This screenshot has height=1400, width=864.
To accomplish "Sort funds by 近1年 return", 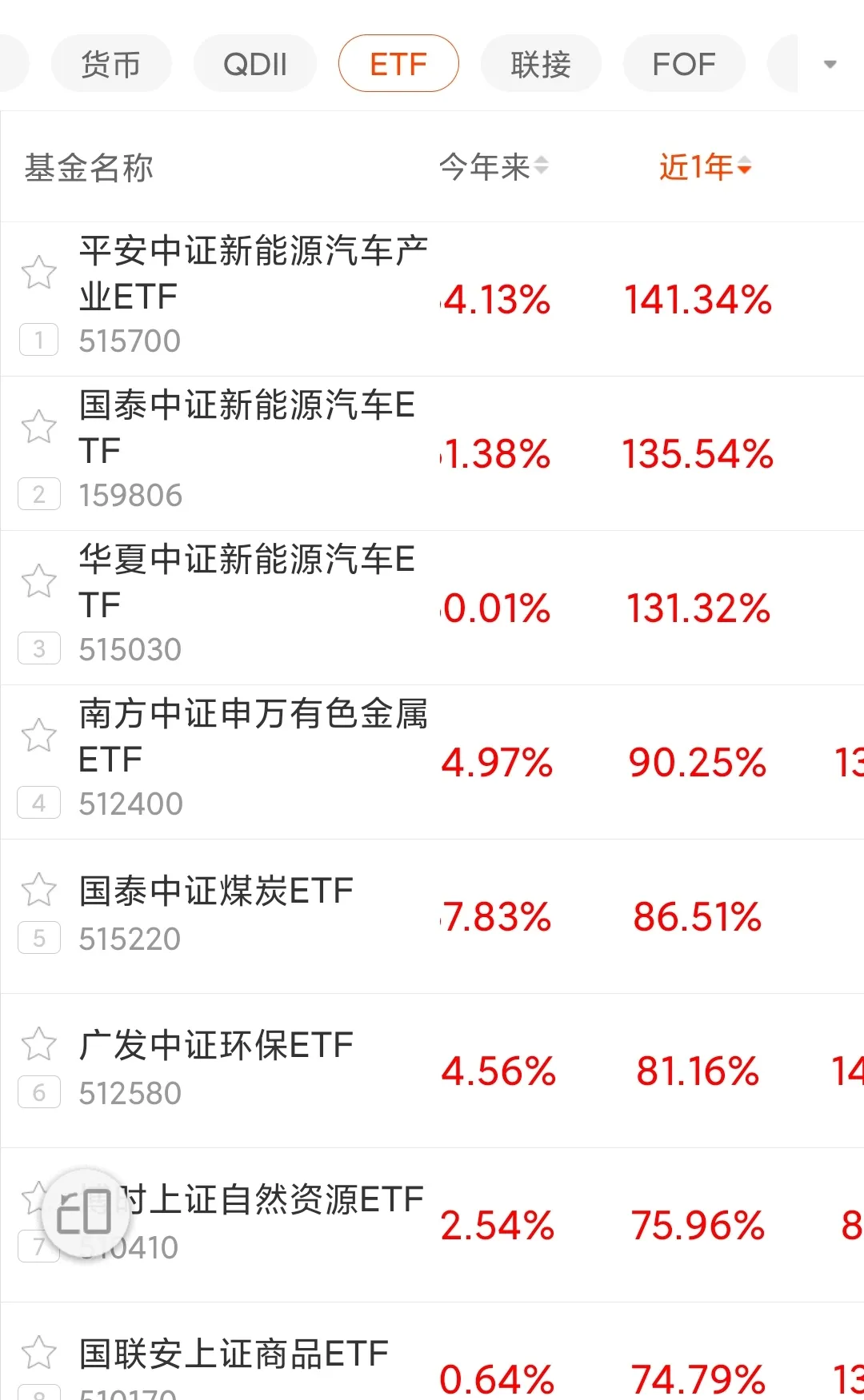I will coord(706,167).
